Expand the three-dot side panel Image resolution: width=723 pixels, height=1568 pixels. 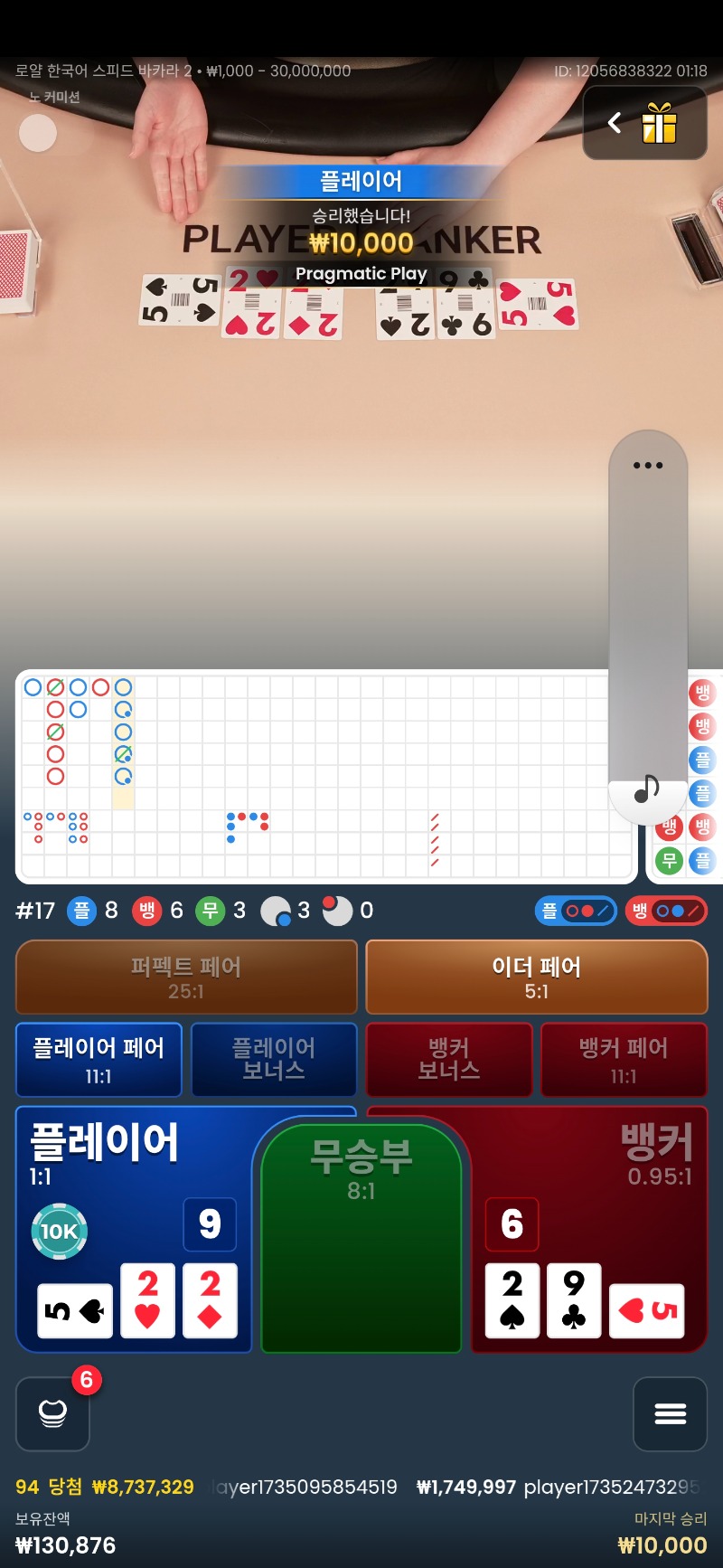pyautogui.click(x=648, y=466)
